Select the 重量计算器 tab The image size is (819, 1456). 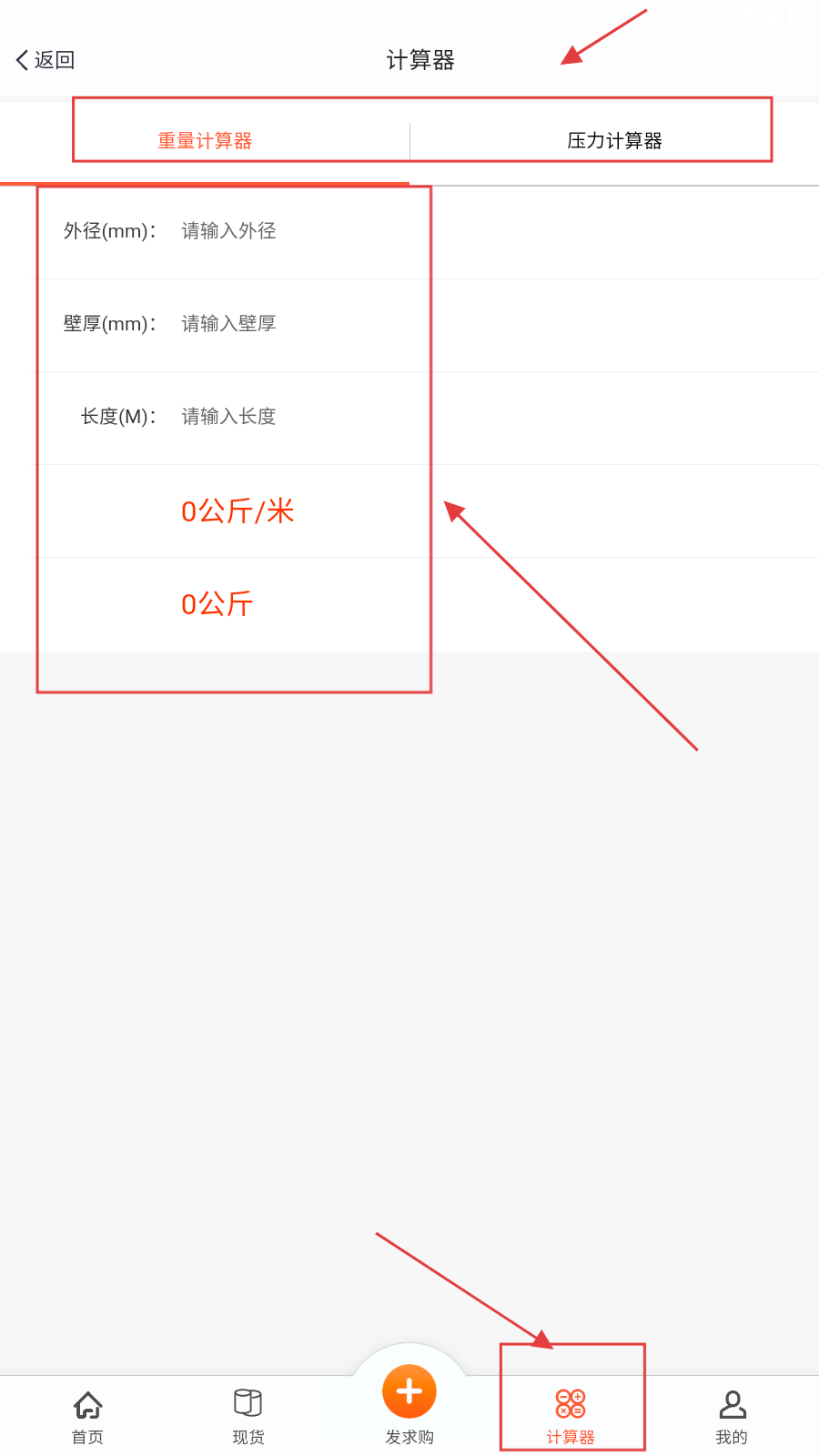point(205,141)
